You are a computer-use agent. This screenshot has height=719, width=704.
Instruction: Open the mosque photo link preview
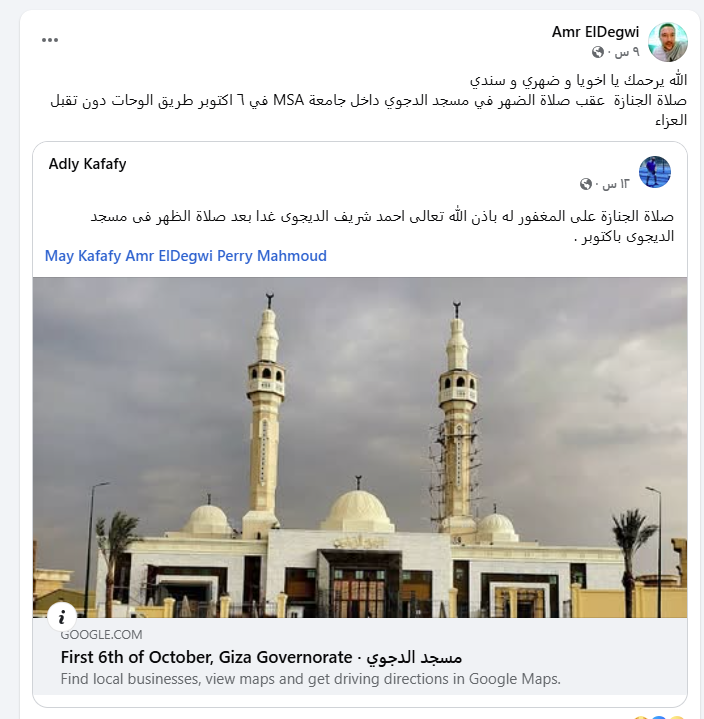[360, 447]
